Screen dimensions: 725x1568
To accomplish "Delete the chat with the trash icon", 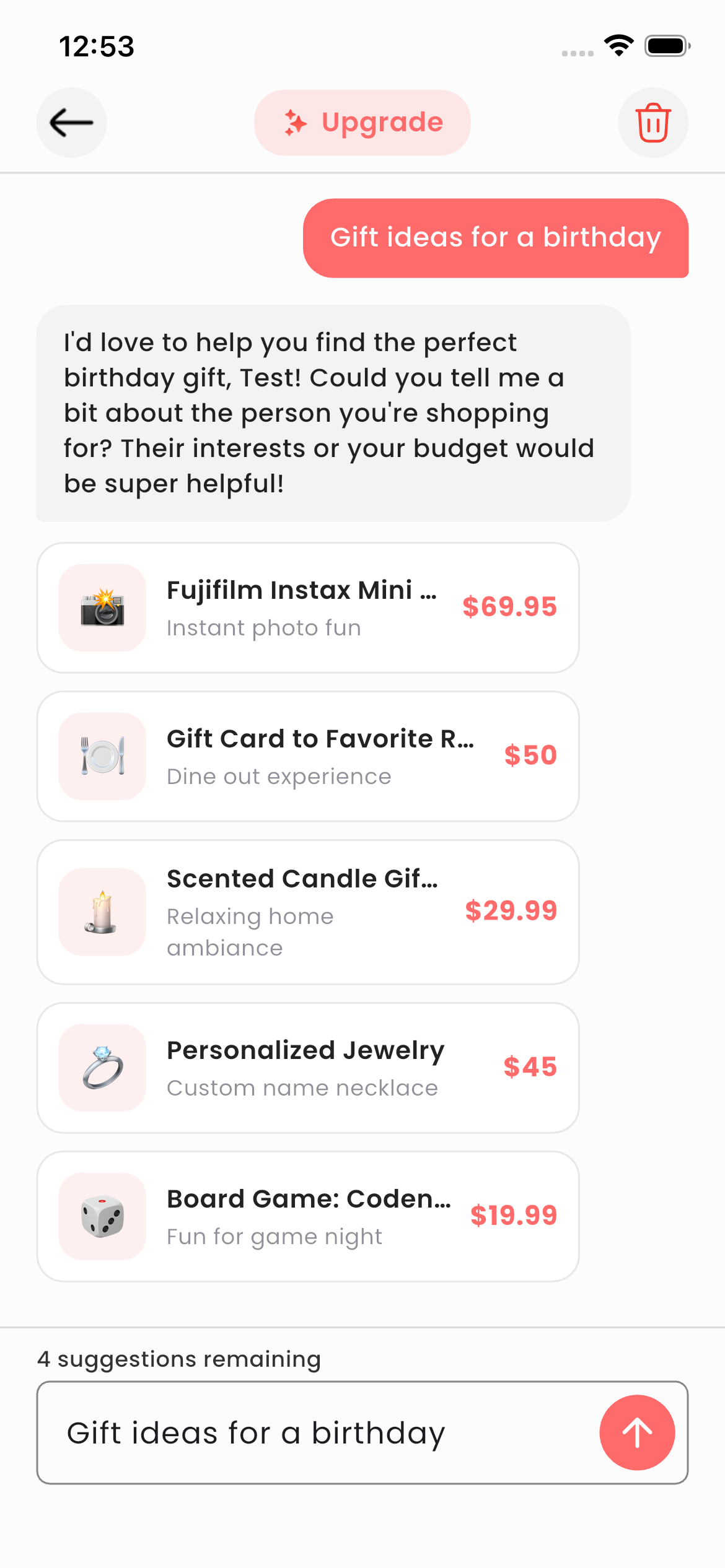I will click(x=653, y=123).
